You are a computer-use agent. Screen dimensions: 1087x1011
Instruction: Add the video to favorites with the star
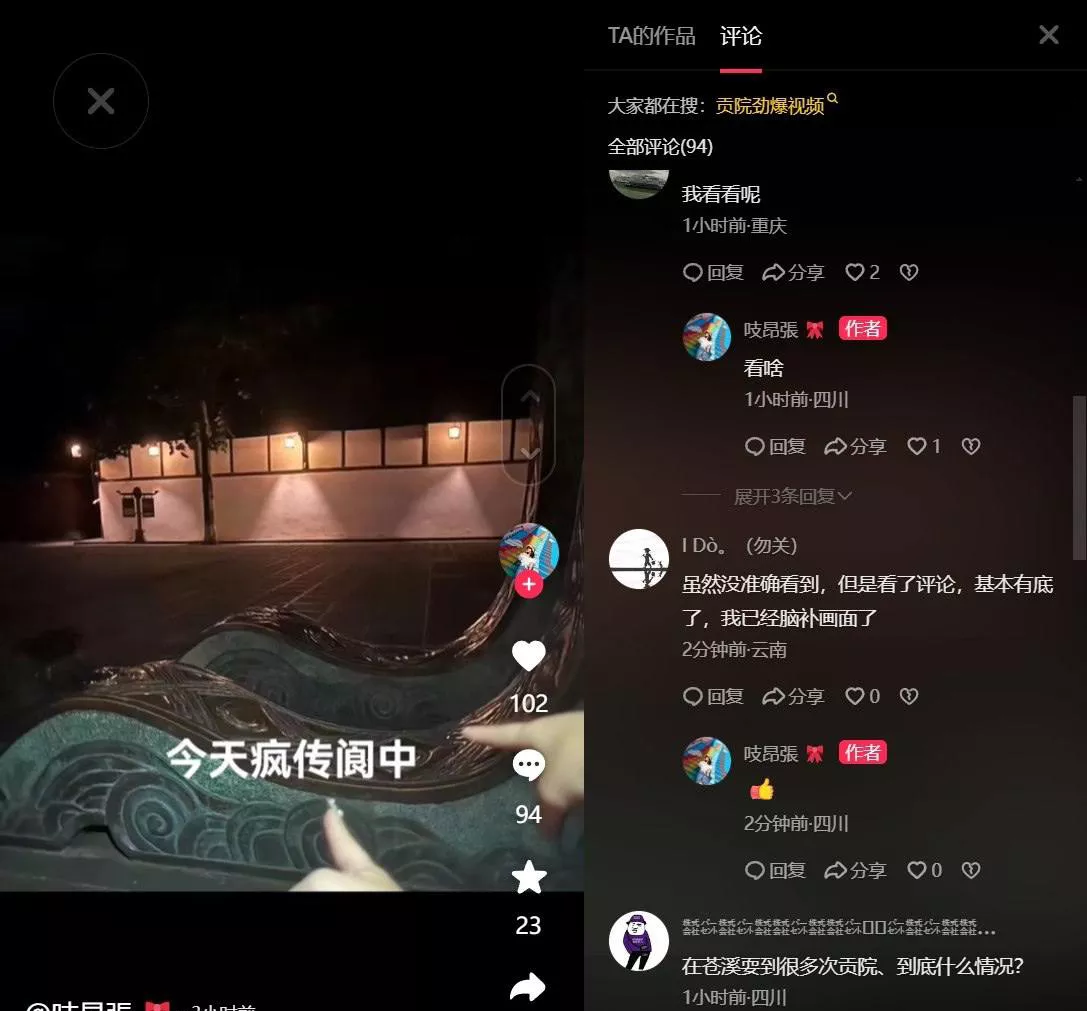click(x=529, y=877)
